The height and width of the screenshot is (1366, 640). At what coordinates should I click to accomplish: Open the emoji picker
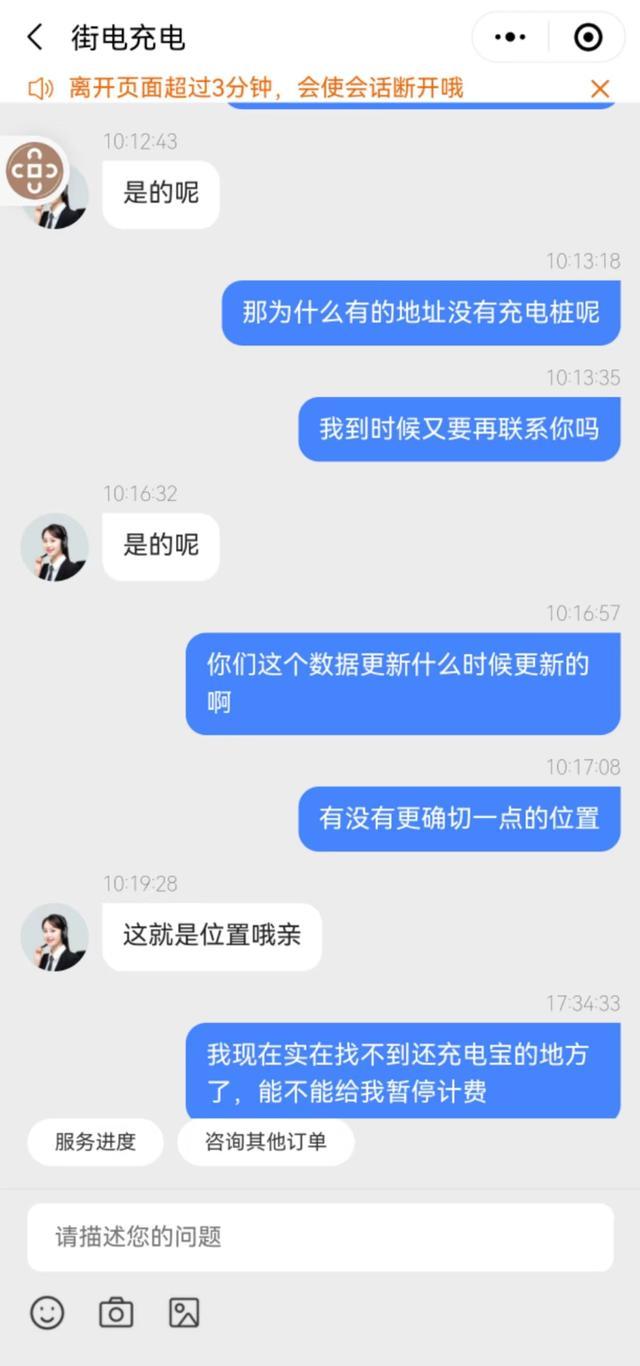tap(47, 1312)
